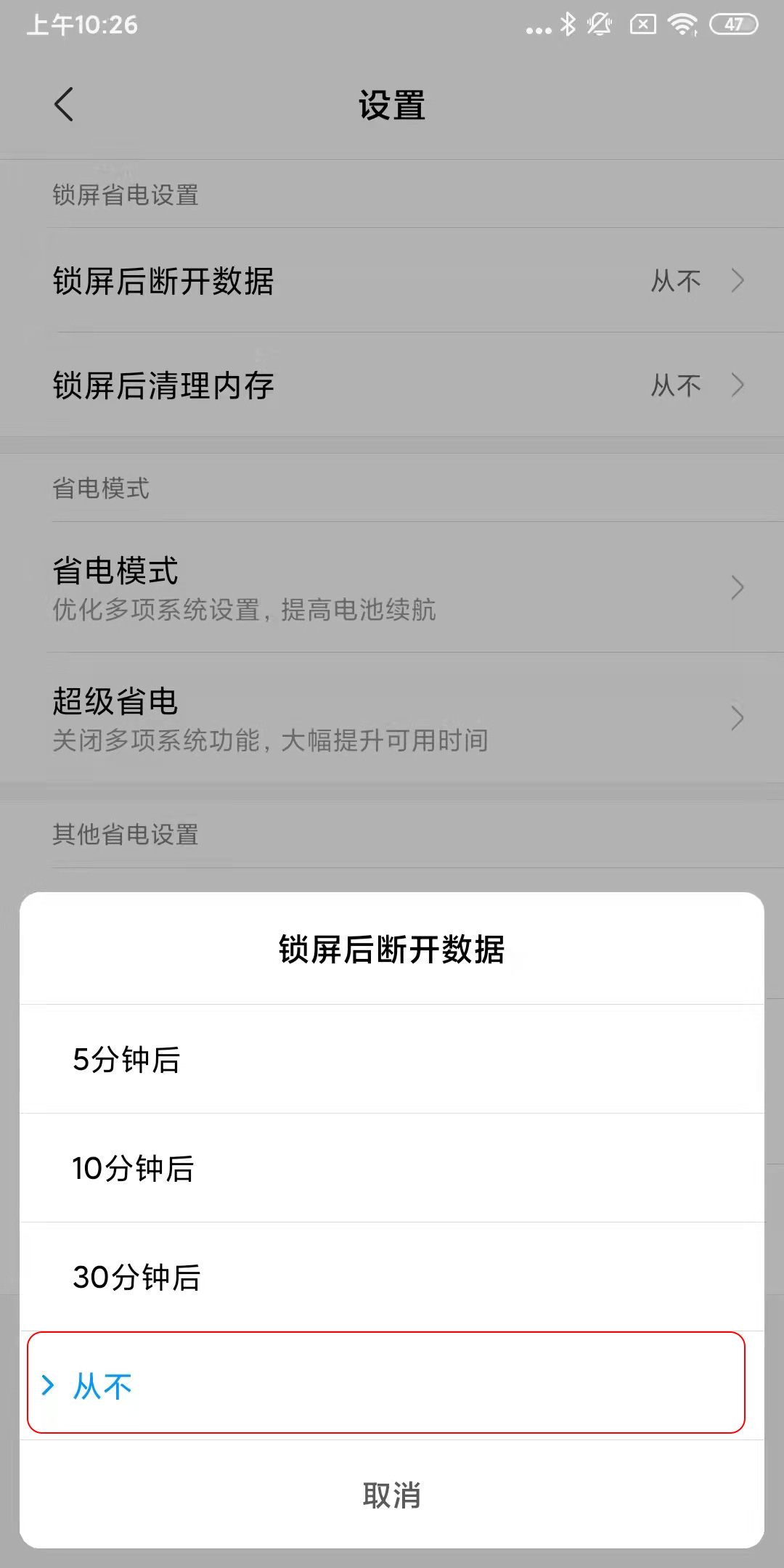
Task: Open 省电模式 battery saver settings
Action: pyautogui.click(x=392, y=587)
